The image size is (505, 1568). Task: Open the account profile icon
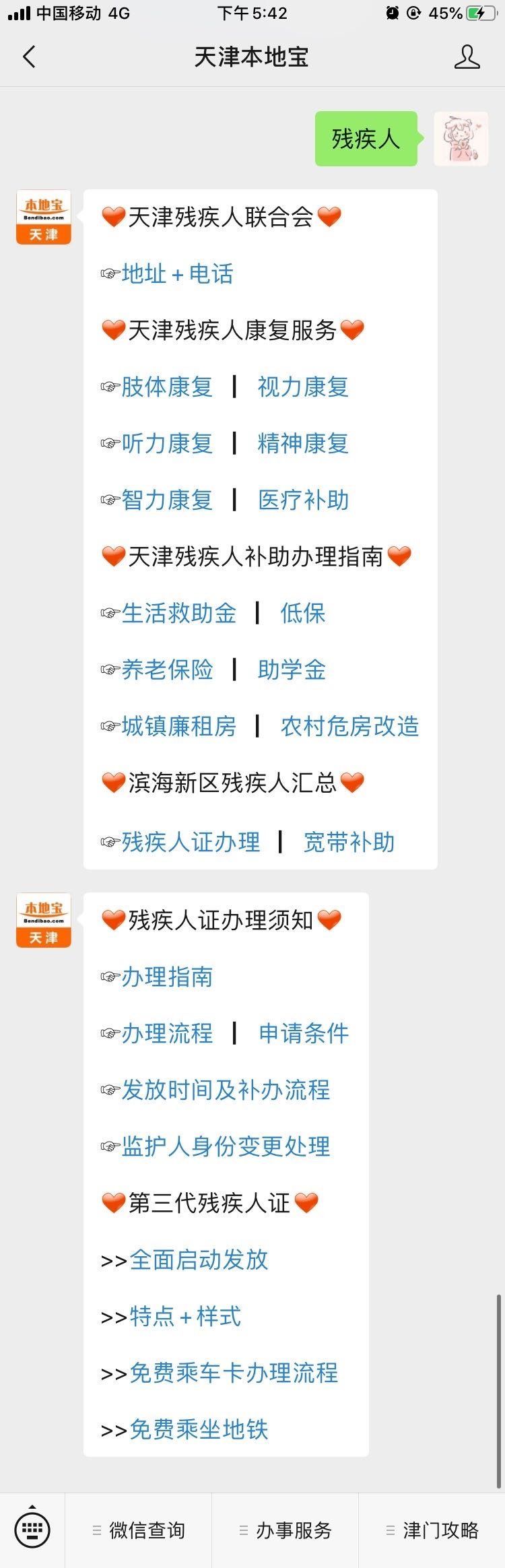tap(467, 57)
